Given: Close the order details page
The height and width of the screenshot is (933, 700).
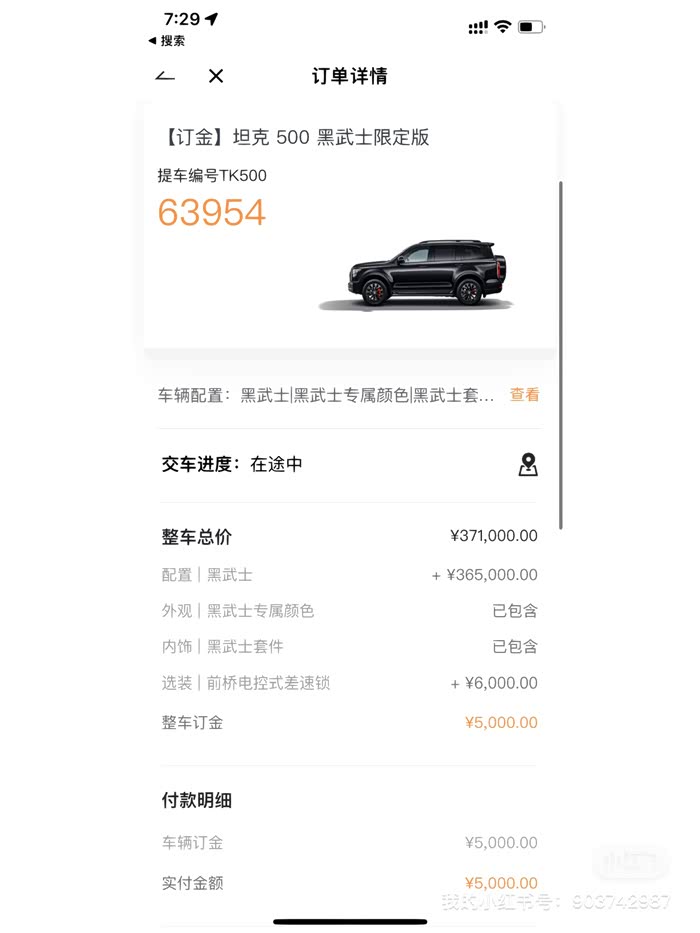Looking at the screenshot, I should point(216,76).
